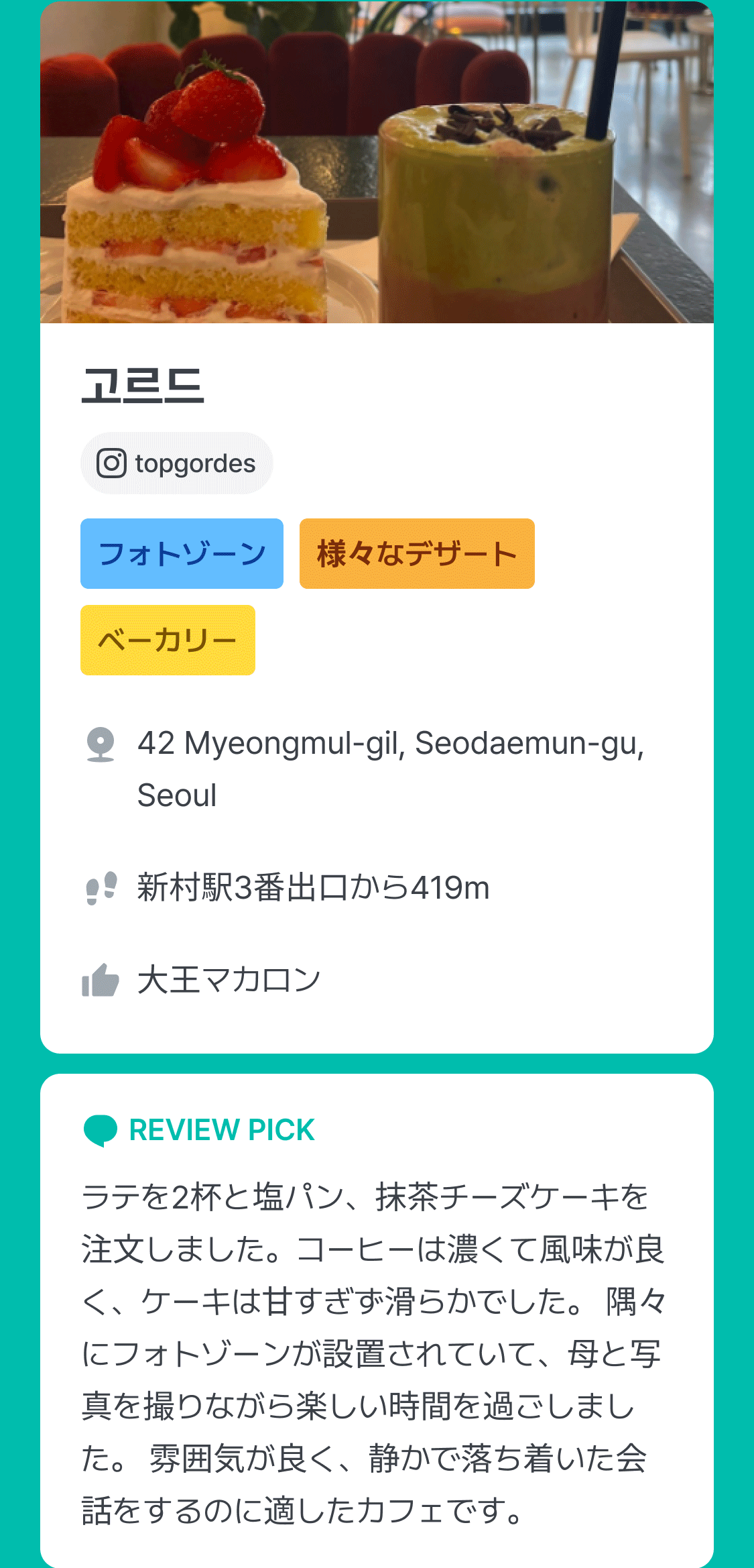The image size is (754, 1568).
Task: Tap the 様々なデザート tag chip
Action: click(417, 554)
